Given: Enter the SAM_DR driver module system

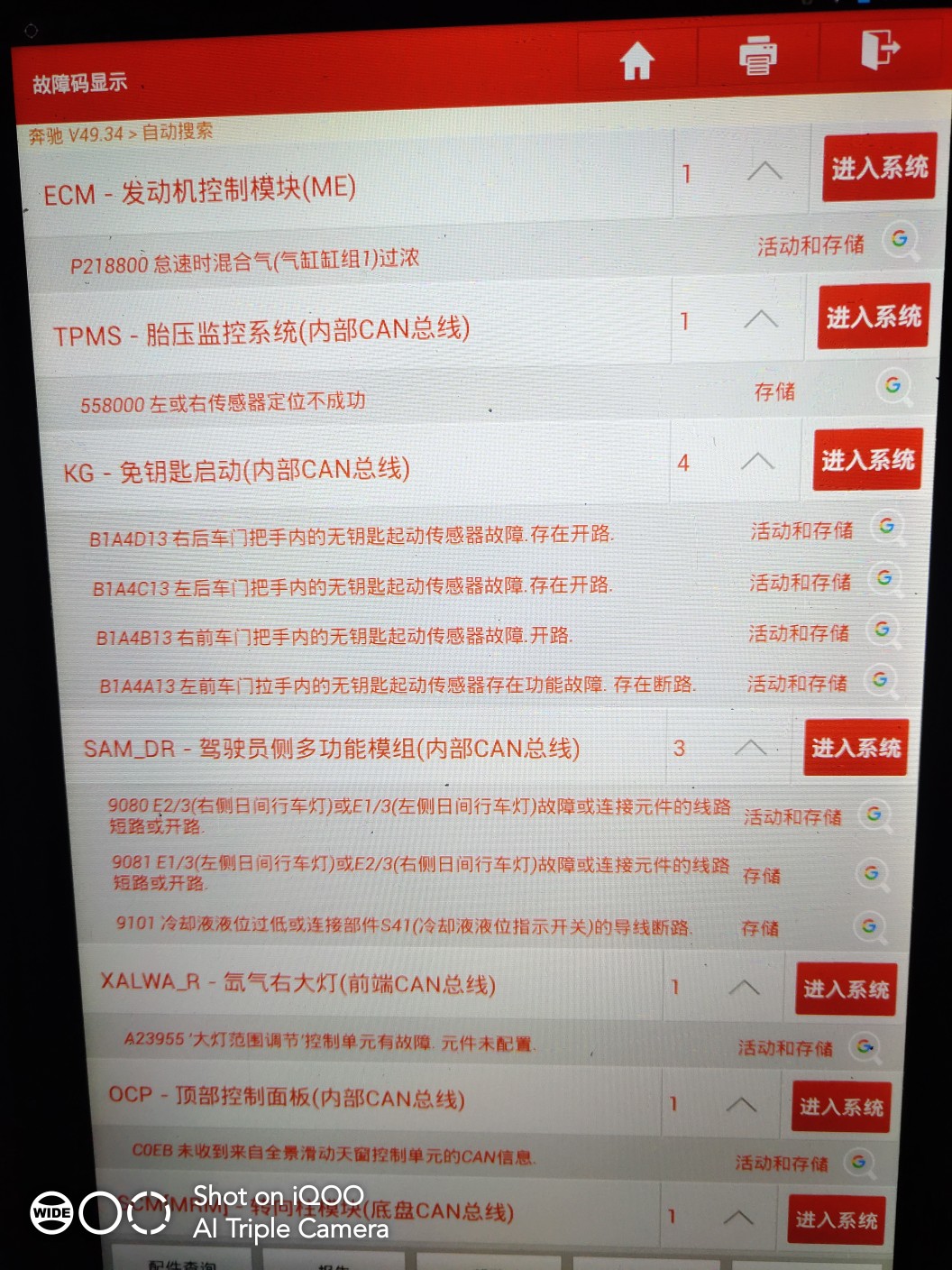Looking at the screenshot, I should tap(856, 748).
